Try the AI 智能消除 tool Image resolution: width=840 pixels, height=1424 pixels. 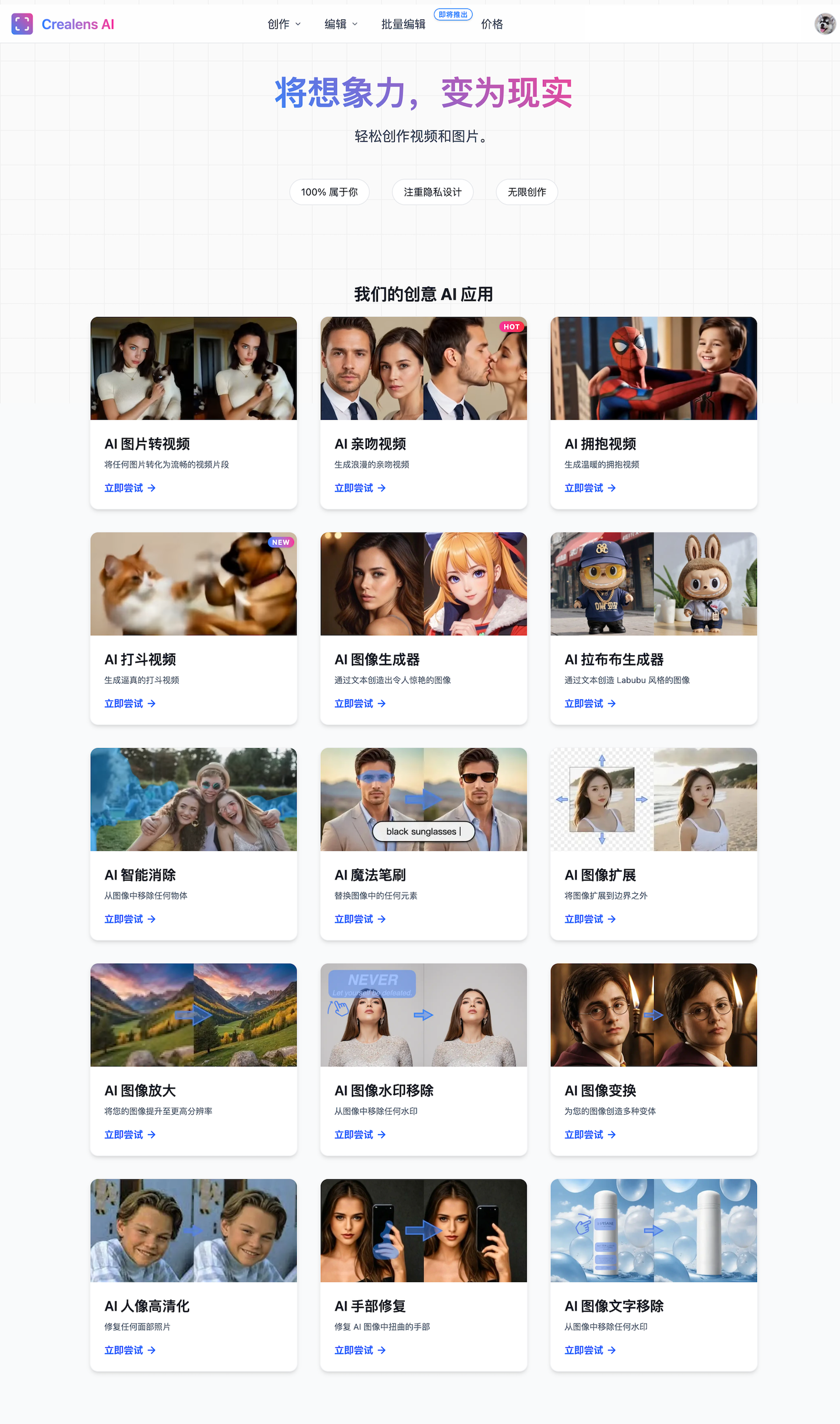point(129,919)
